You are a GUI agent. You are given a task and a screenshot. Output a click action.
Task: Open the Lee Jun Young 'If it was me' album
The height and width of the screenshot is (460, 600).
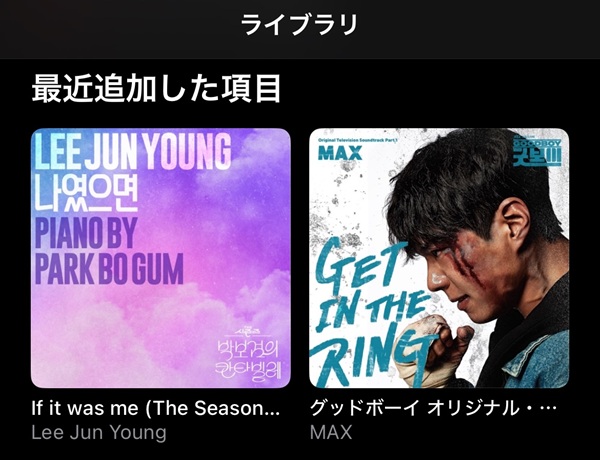(x=161, y=258)
